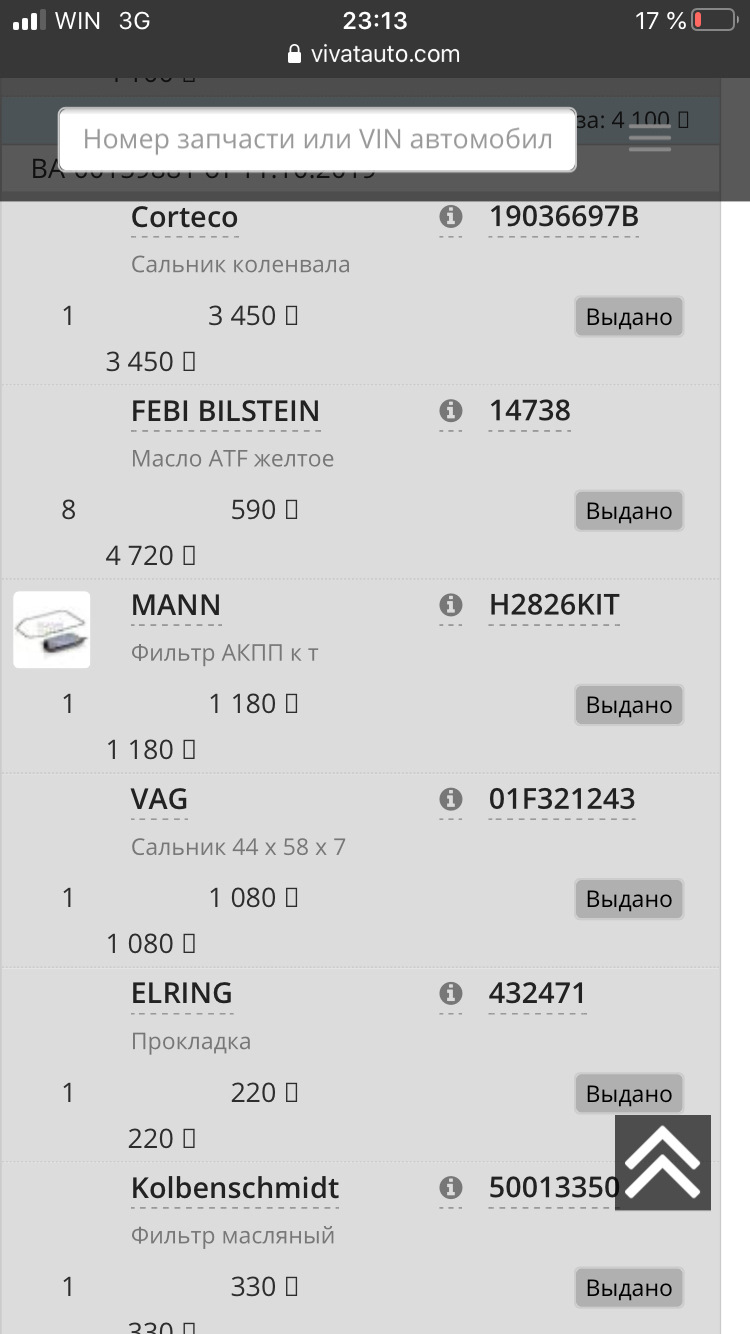Open the ELRING brand link

point(181,993)
